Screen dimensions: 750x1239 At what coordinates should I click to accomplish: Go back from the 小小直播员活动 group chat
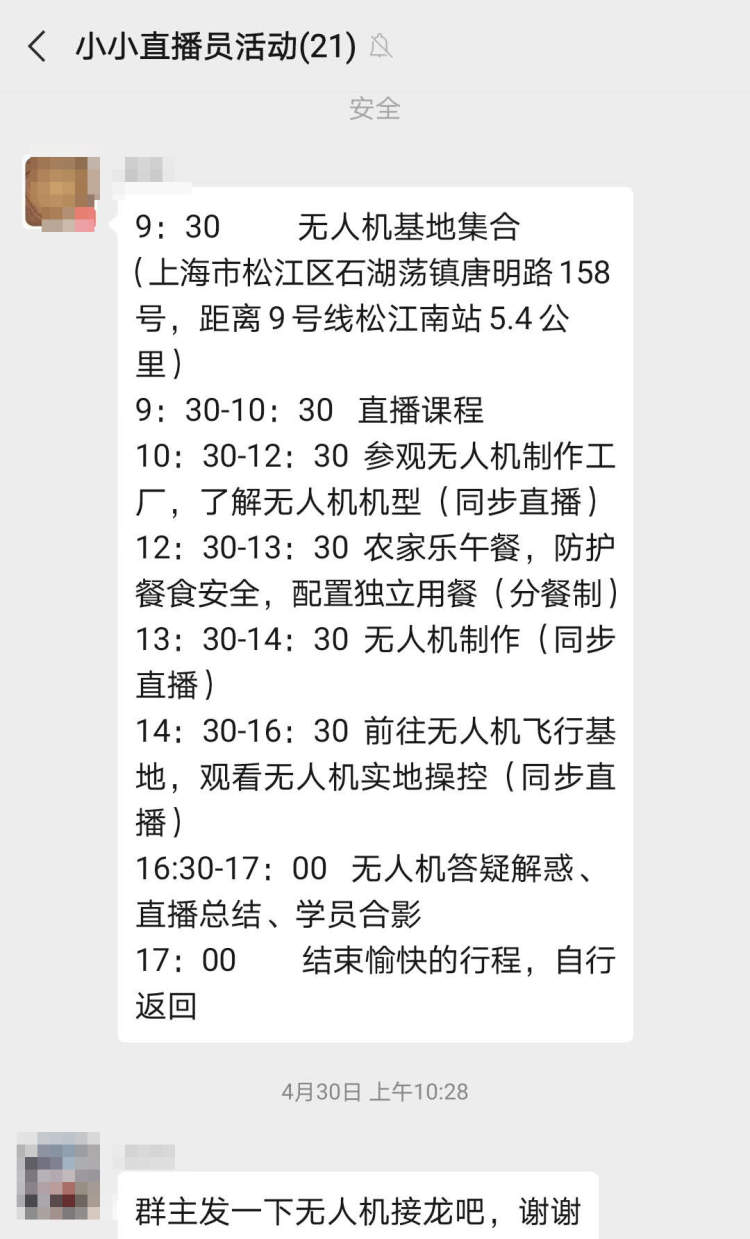point(37,47)
